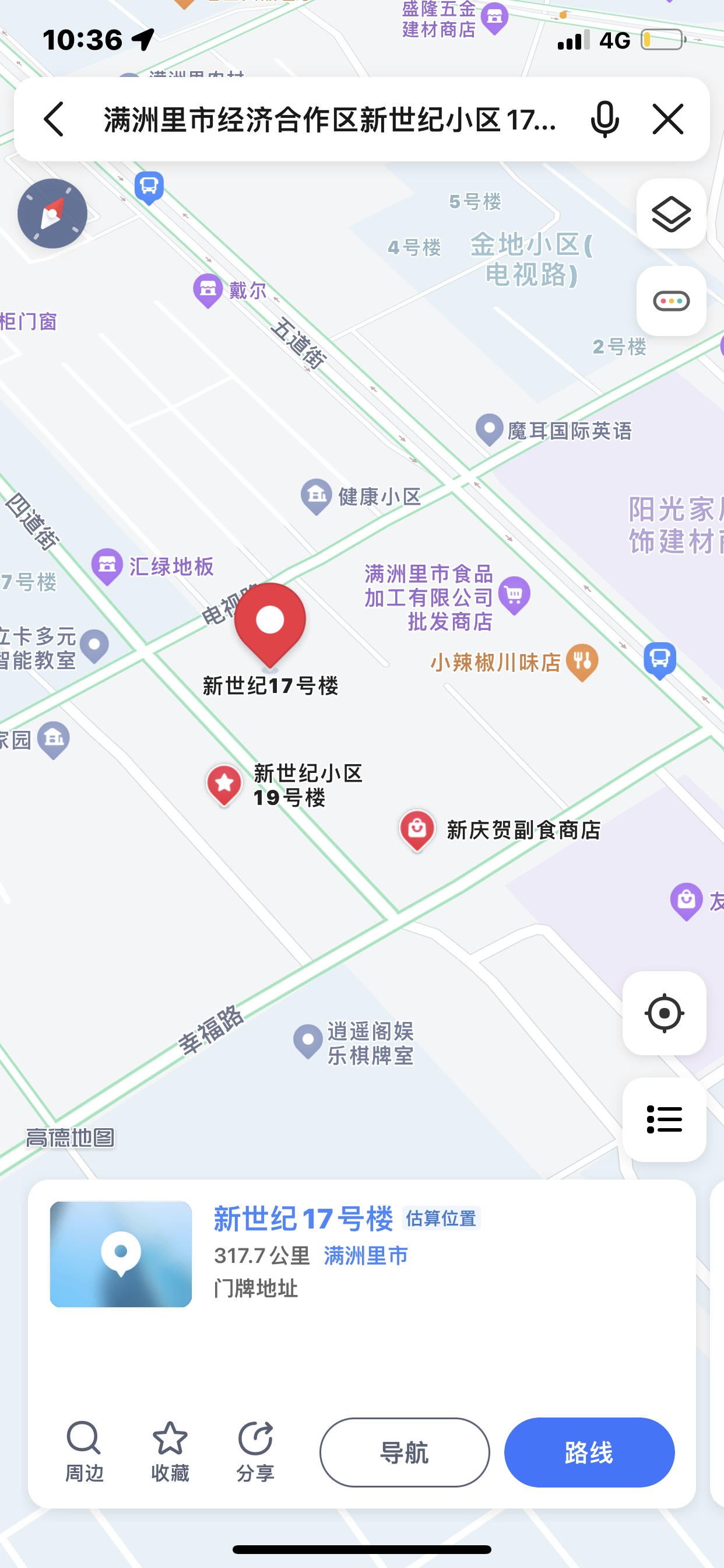View route options with 路线
The height and width of the screenshot is (1568, 724).
point(589,1452)
